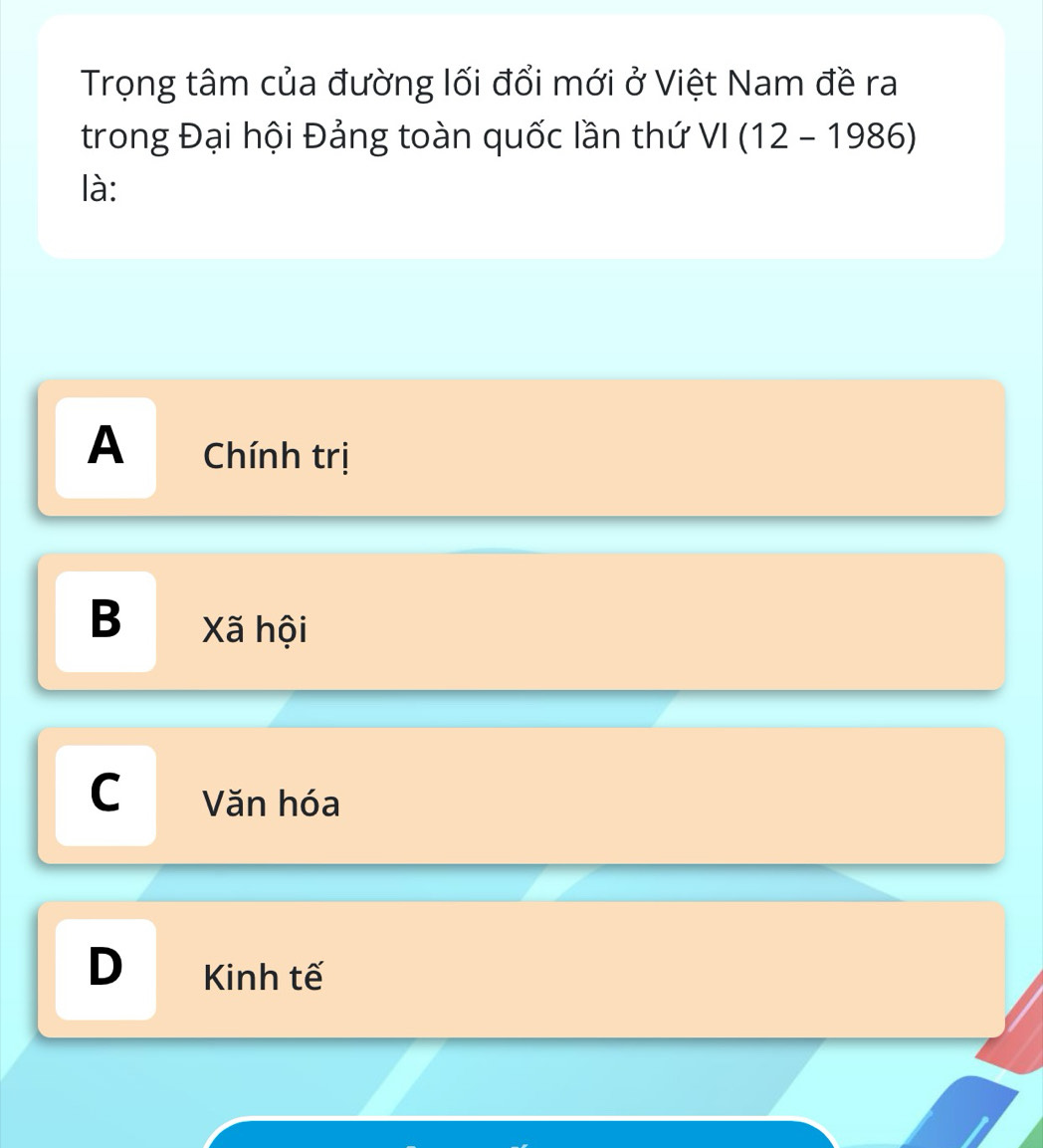
Task: Choose answer B Xã hội
Action: point(521,621)
